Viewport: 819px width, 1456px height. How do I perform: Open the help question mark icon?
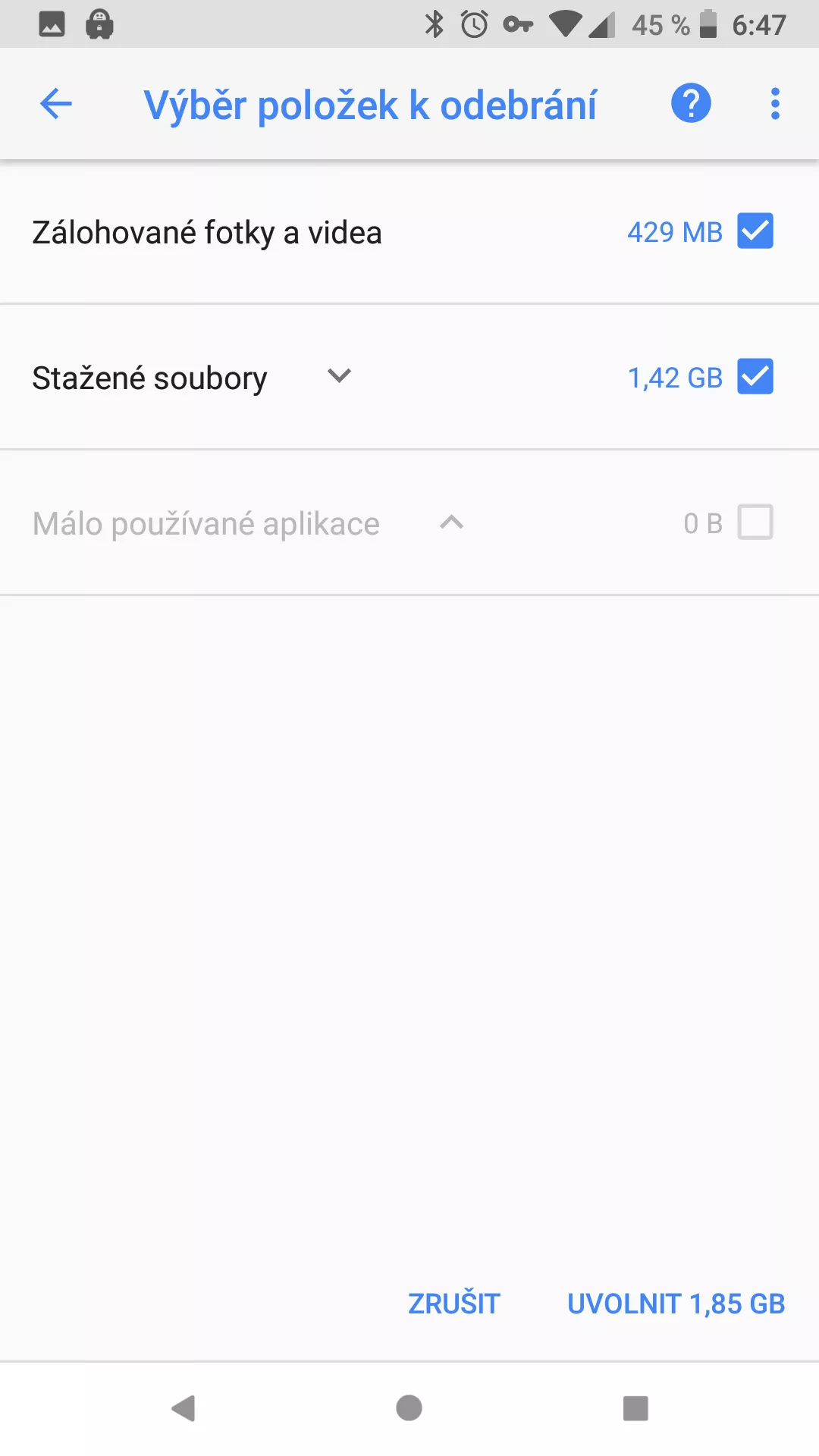pyautogui.click(x=691, y=103)
